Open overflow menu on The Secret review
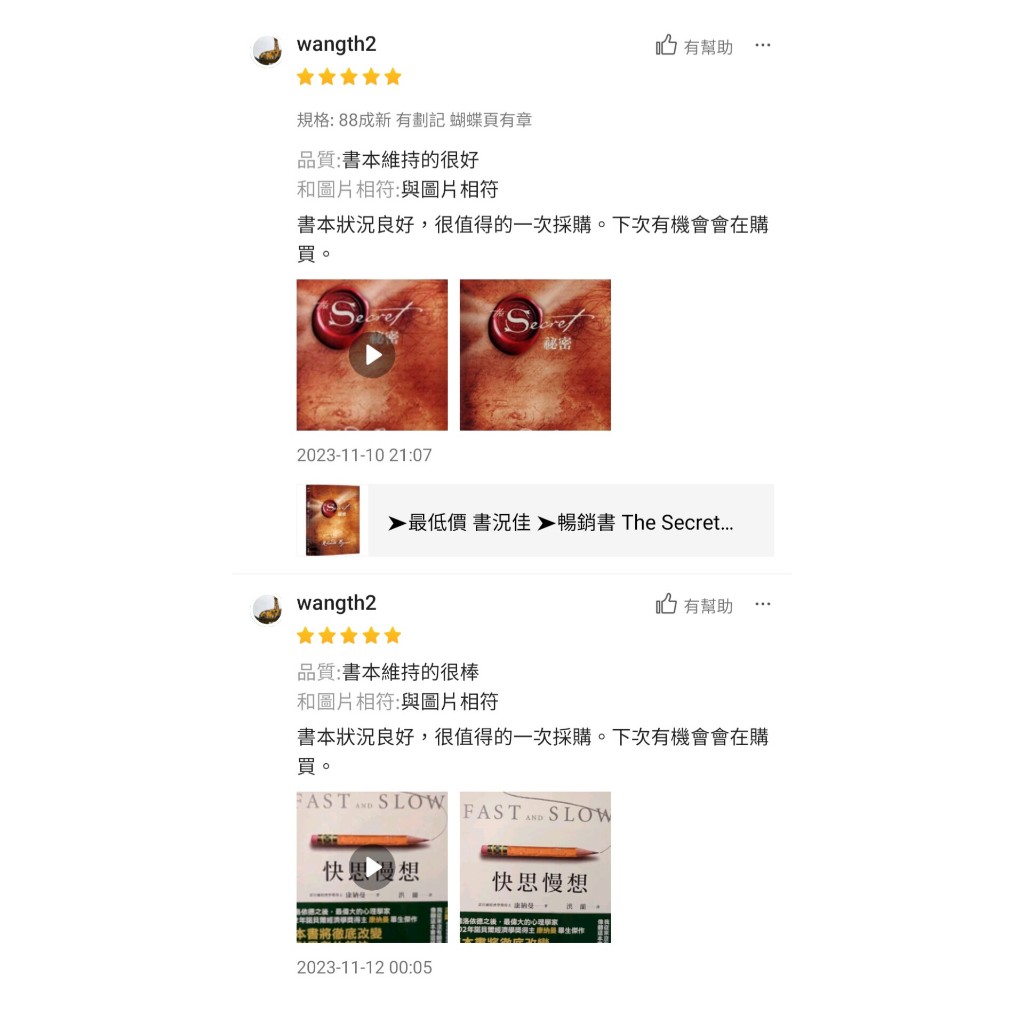This screenshot has width=1024, height=1024. pyautogui.click(x=762, y=45)
